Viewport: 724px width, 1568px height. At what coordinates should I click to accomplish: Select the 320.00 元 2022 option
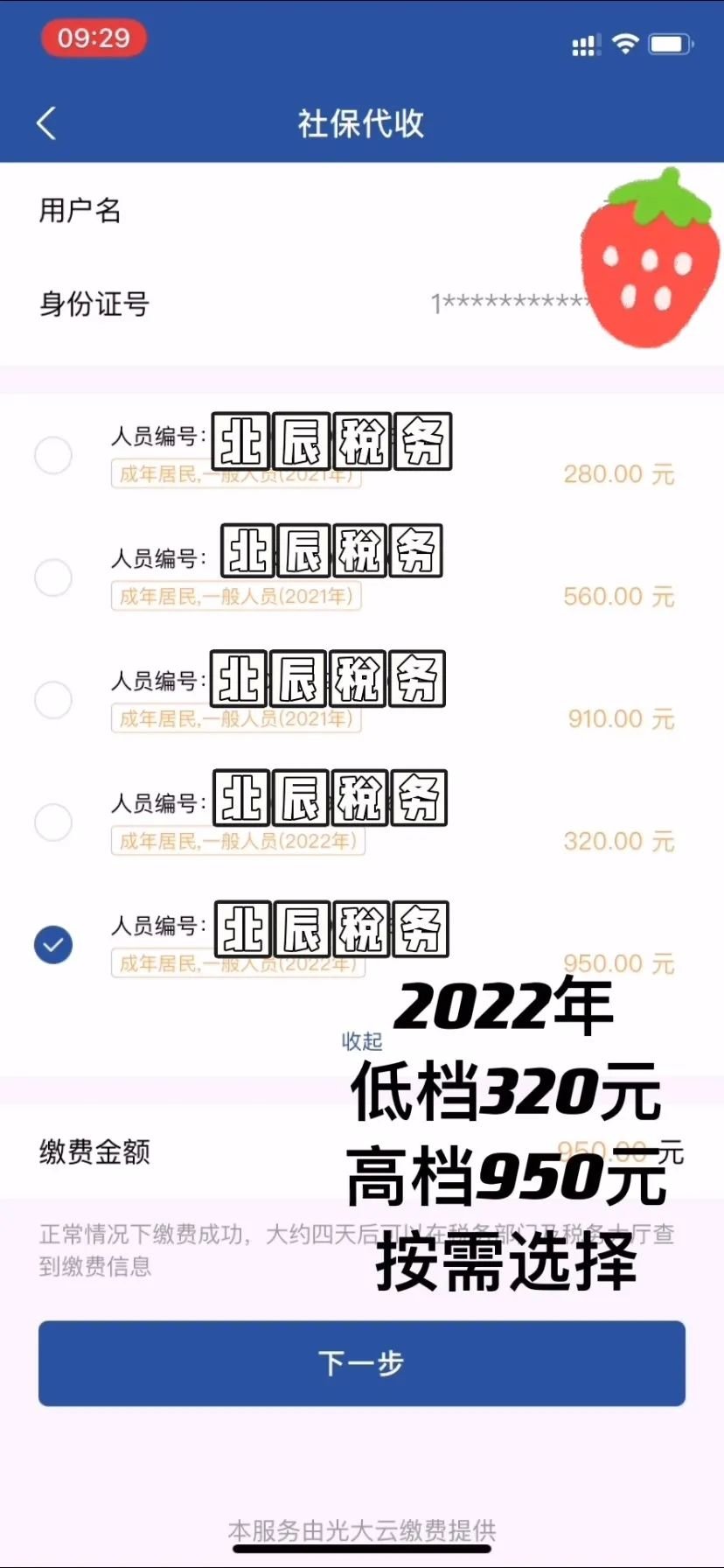(x=53, y=822)
